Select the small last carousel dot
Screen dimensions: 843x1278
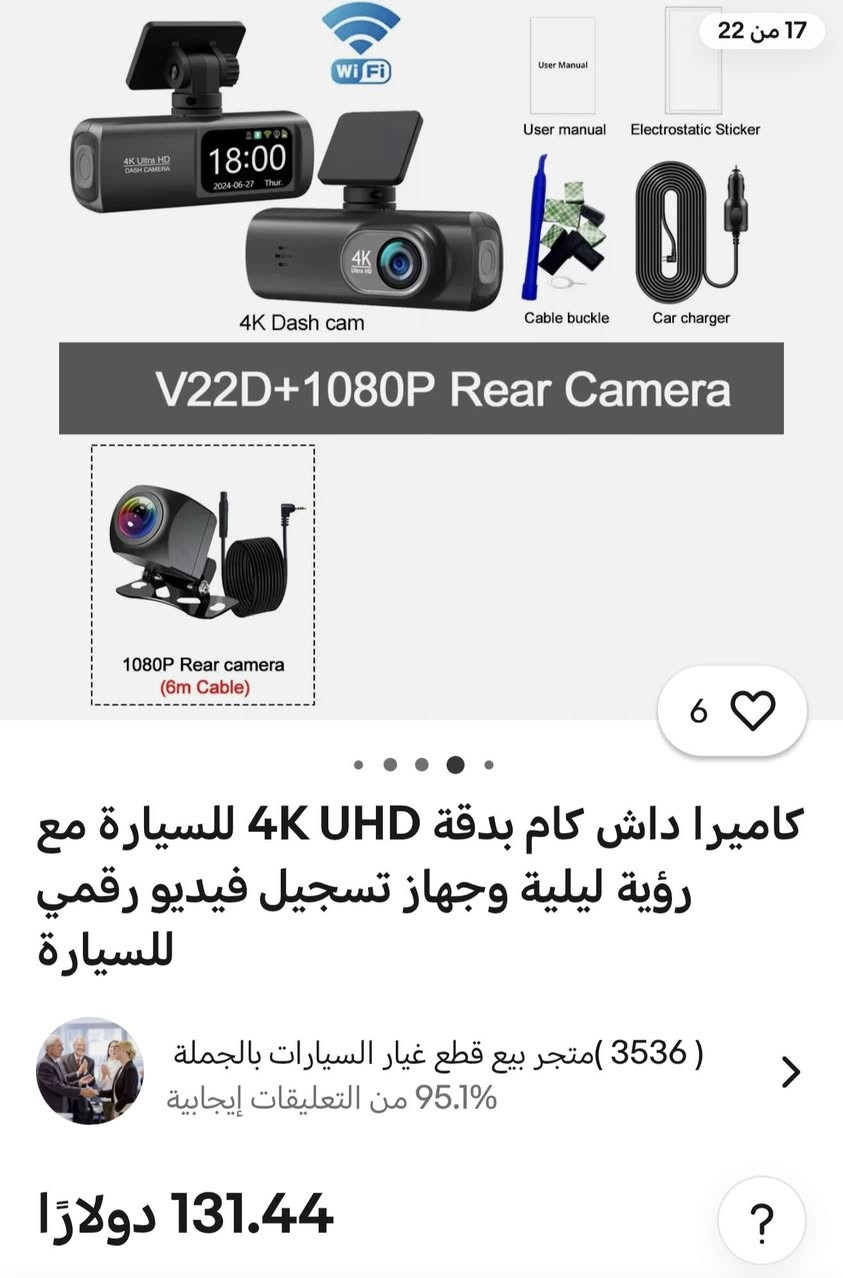pyautogui.click(x=486, y=764)
